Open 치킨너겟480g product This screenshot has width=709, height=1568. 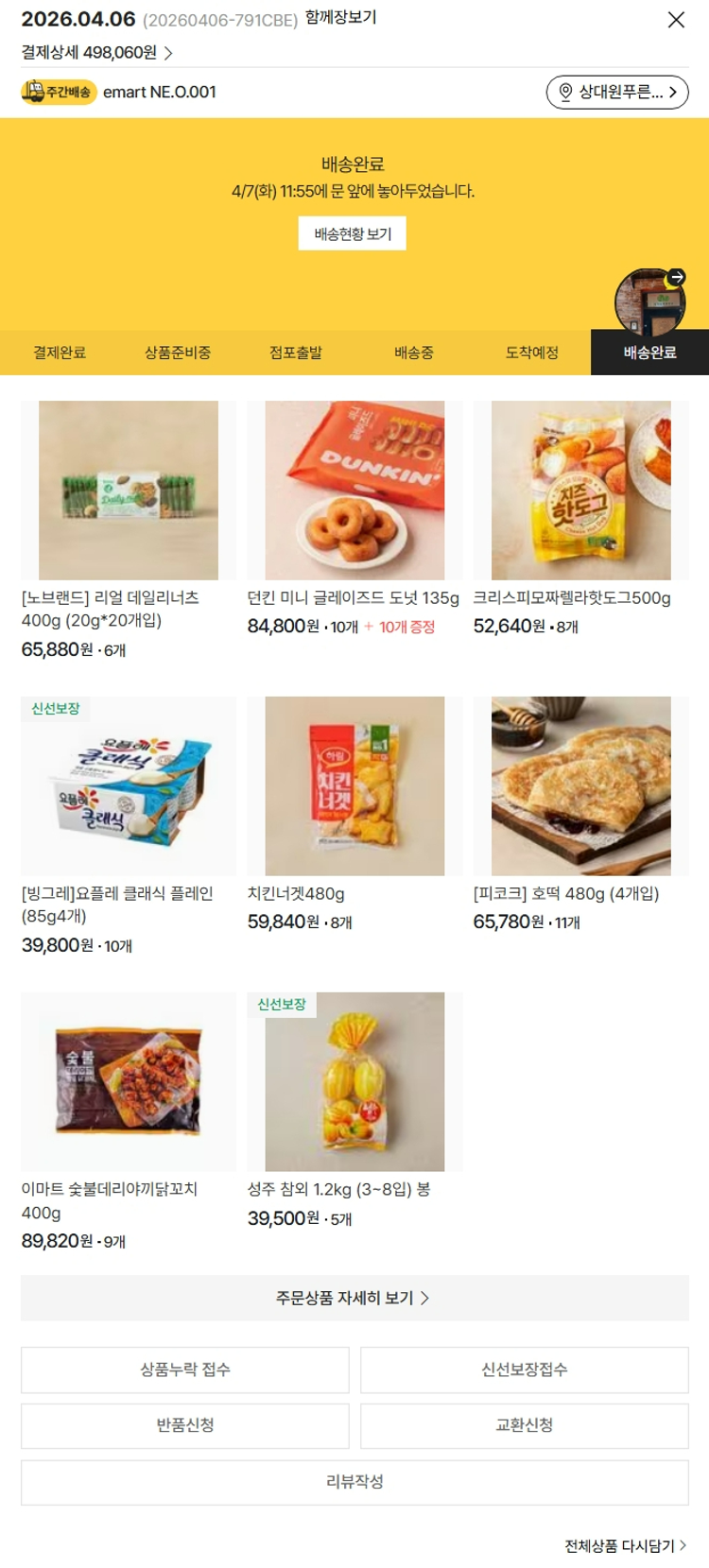(354, 786)
